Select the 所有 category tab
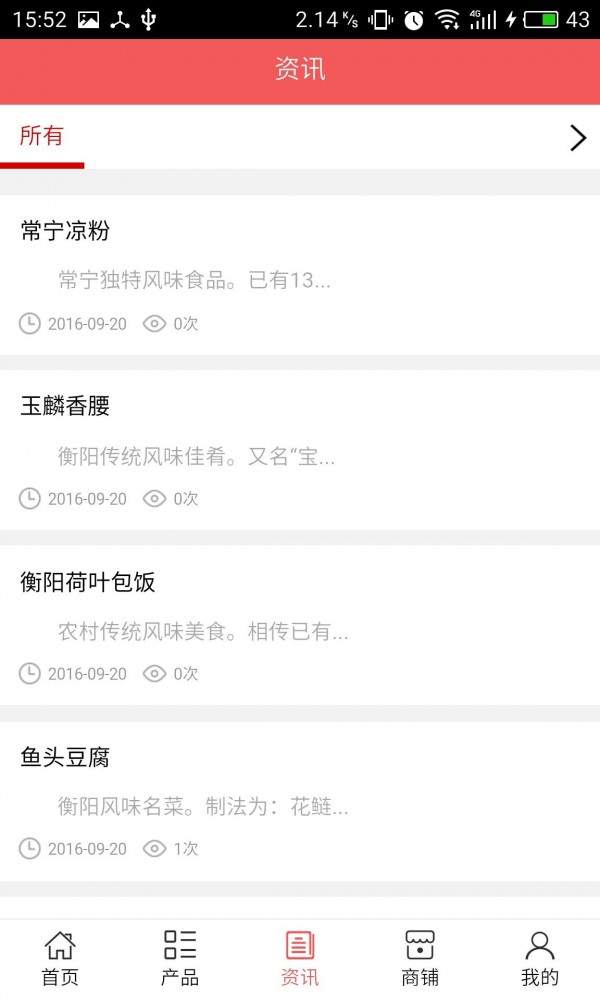This screenshot has width=600, height=1000. 42,137
